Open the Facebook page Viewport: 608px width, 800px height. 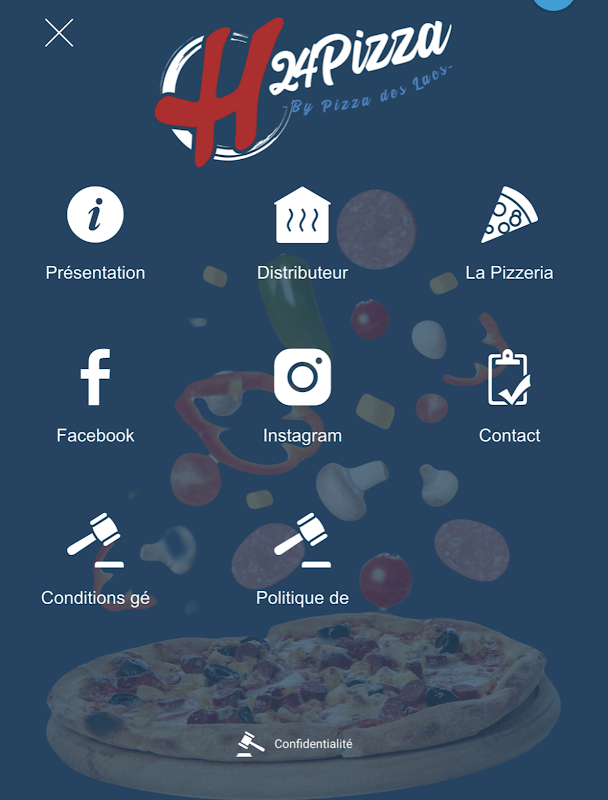pyautogui.click(x=95, y=397)
